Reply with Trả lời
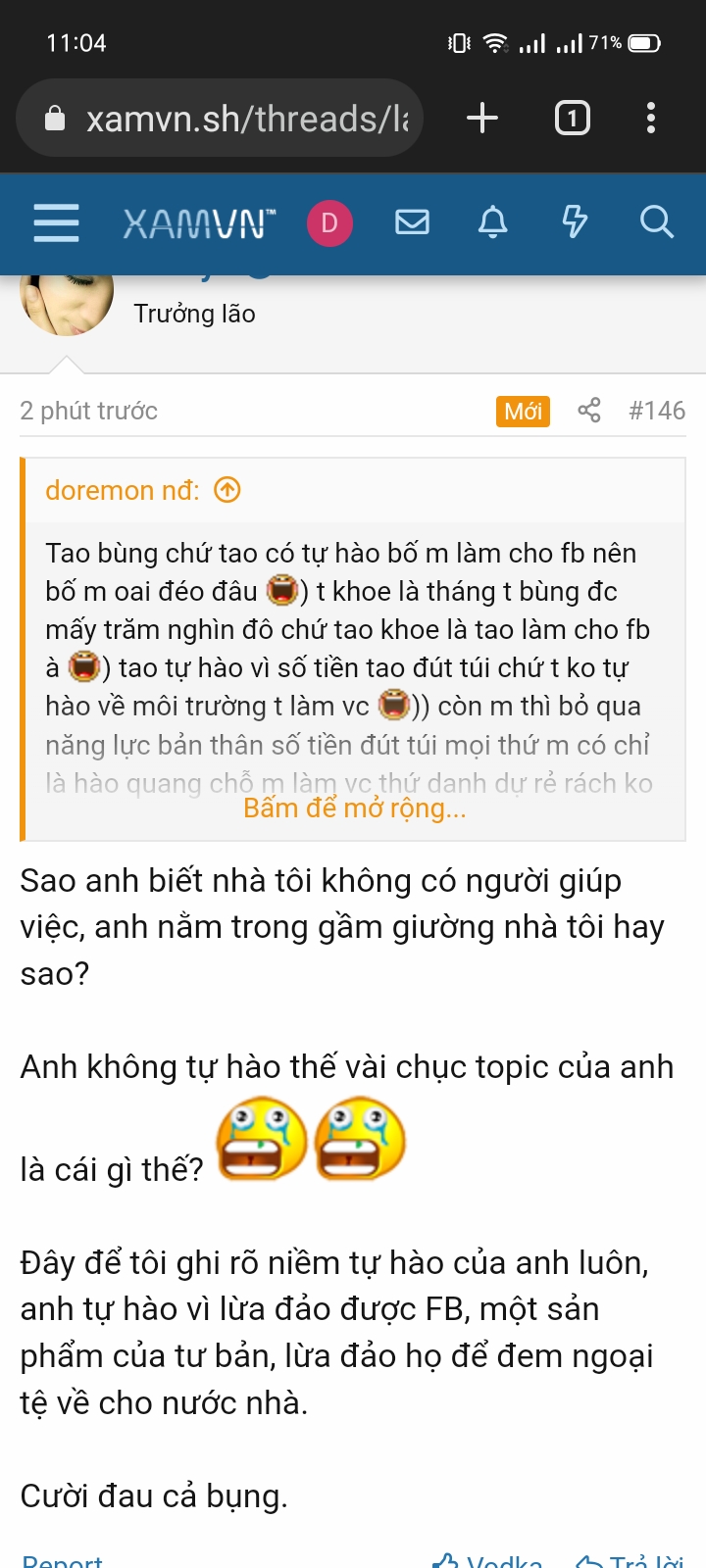This screenshot has width=706, height=1568. [x=630, y=1559]
